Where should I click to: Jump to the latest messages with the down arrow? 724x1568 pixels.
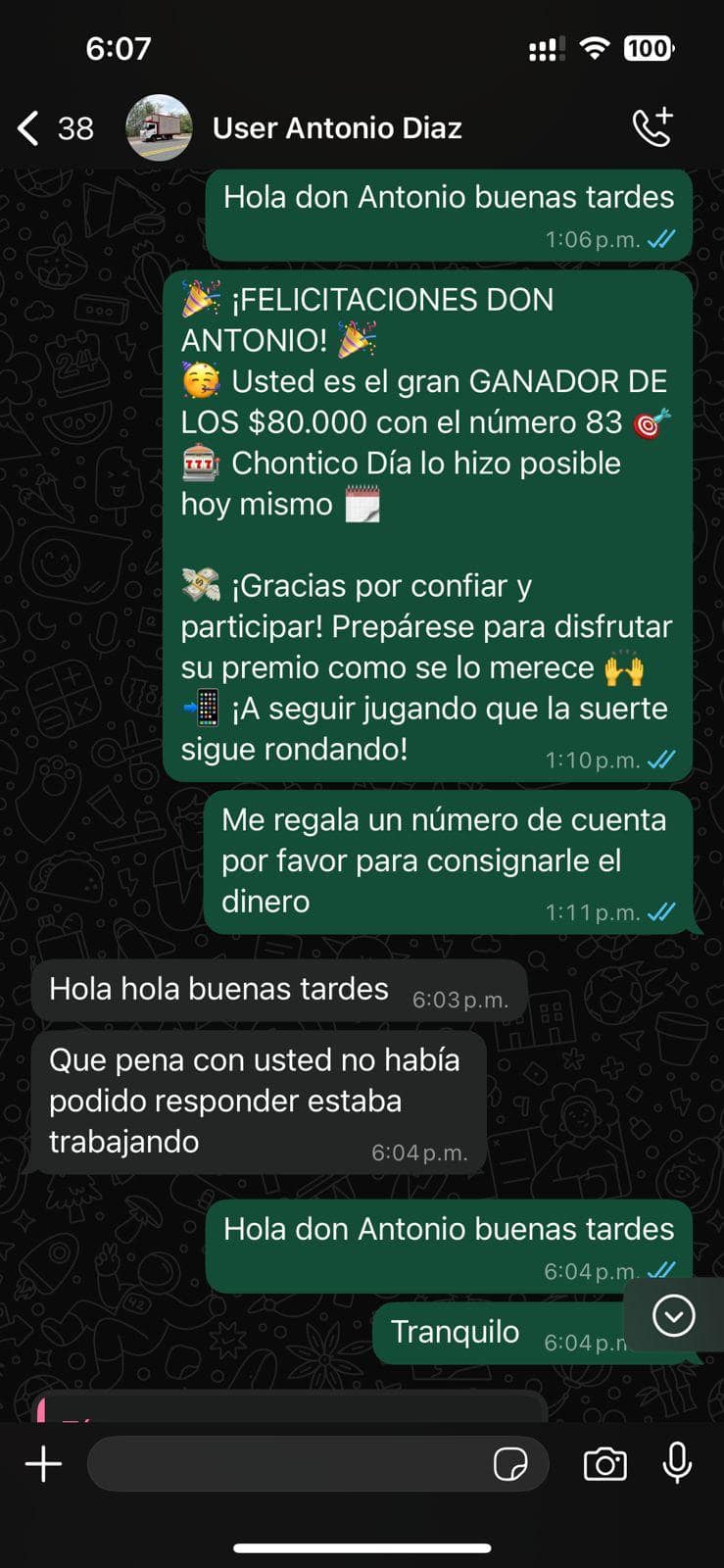tap(674, 1315)
